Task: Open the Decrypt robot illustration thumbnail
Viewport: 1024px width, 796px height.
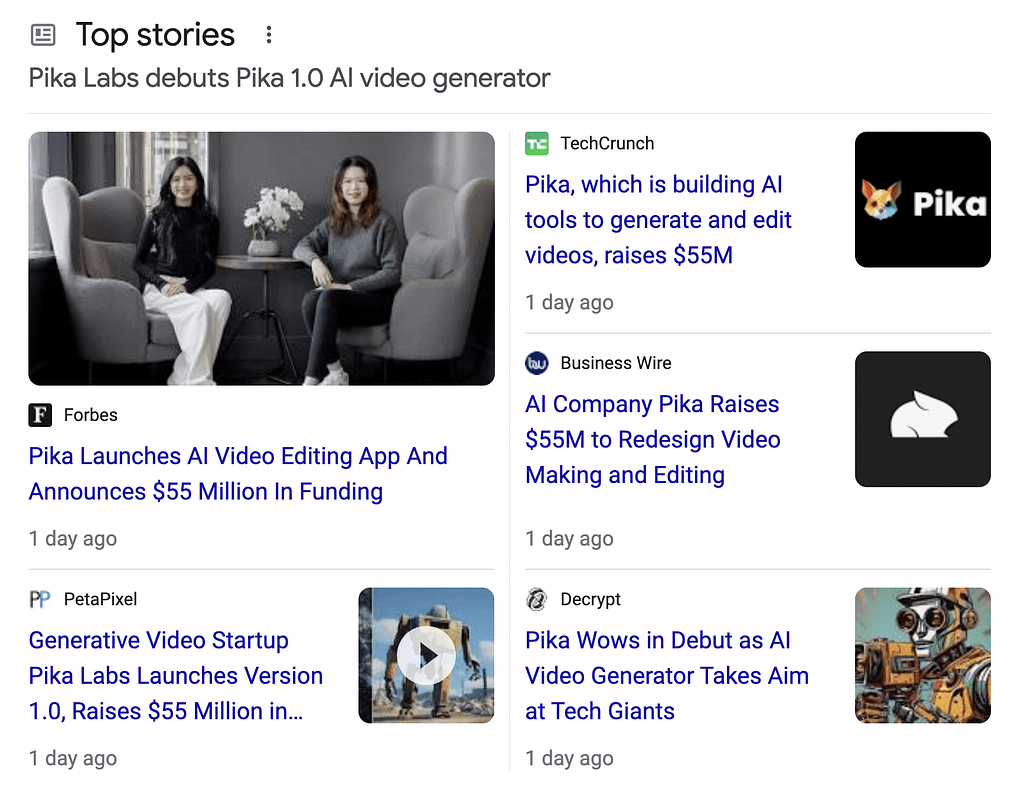Action: 922,655
